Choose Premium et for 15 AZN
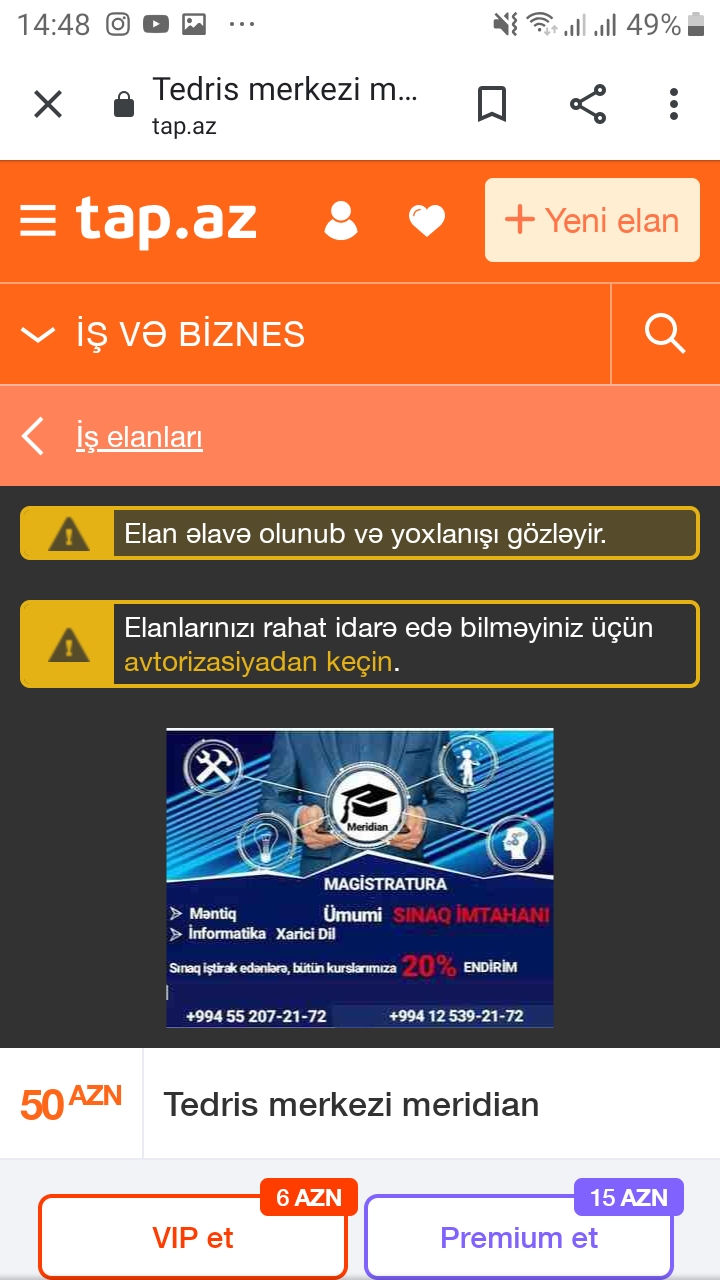This screenshot has width=720, height=1280. [519, 1237]
